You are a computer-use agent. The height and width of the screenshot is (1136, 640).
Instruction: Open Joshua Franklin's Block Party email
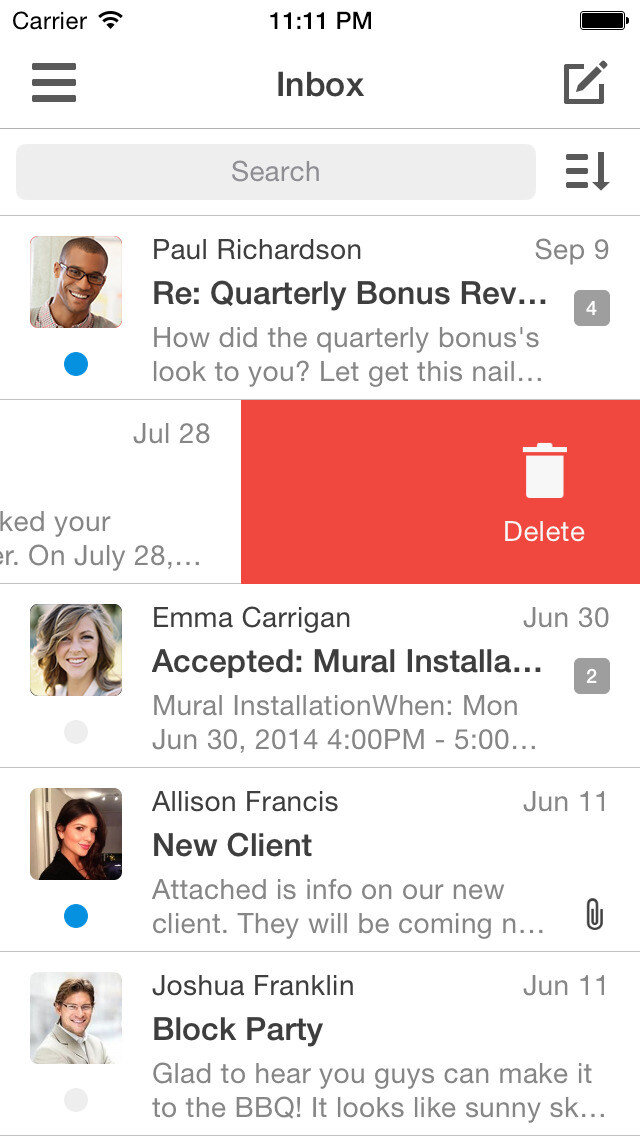[x=350, y=1044]
